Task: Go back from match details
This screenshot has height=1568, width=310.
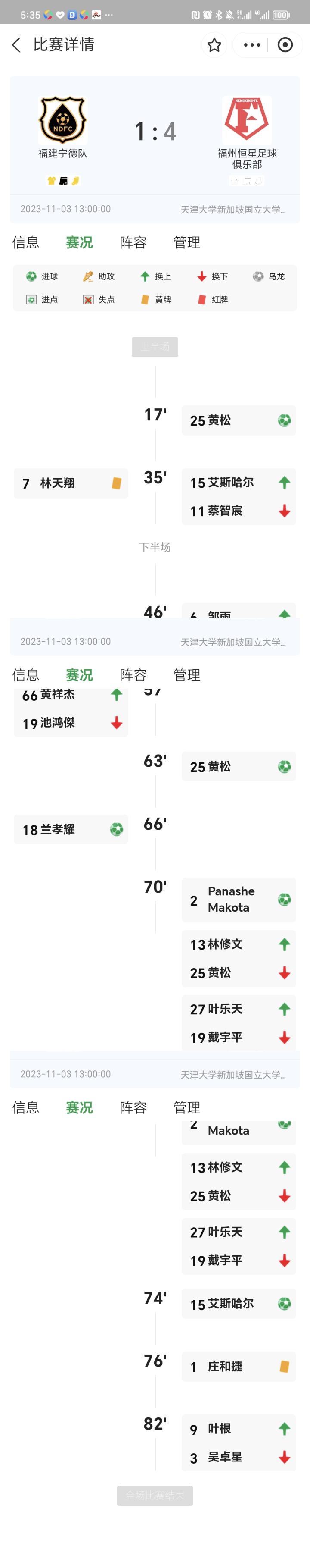Action: (x=16, y=44)
